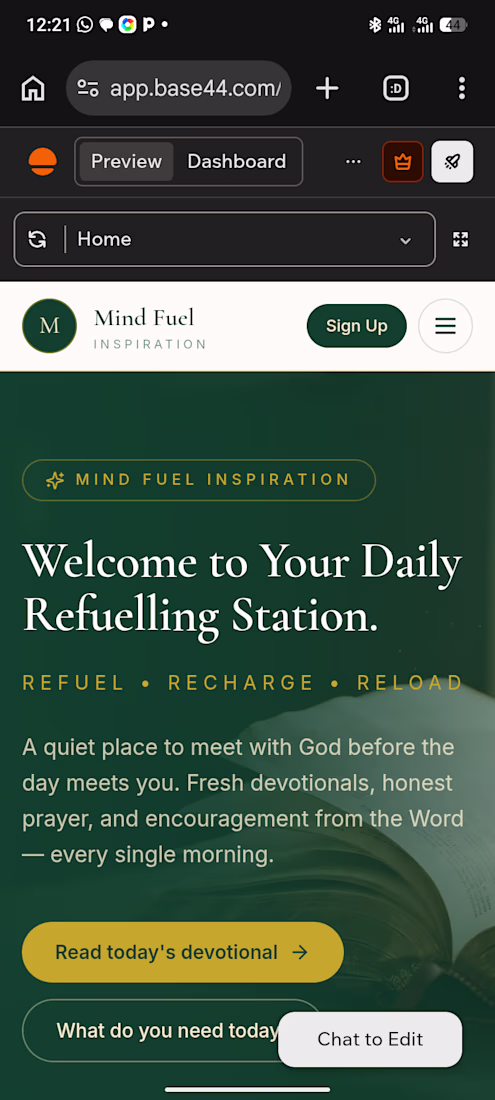Open the browser overflow menu
Screen dimensions: 495x1100
(x=461, y=88)
